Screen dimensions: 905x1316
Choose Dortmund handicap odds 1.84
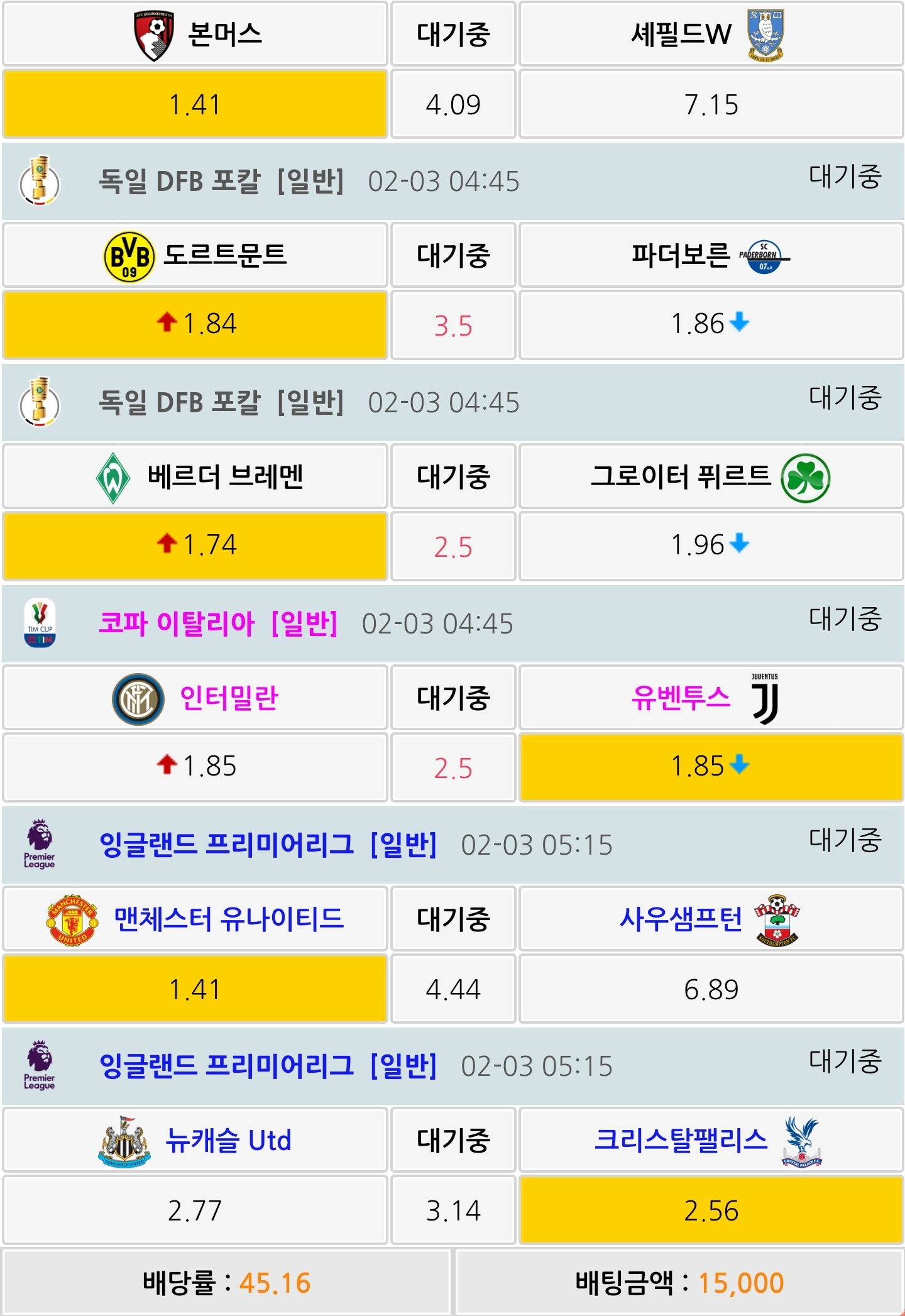[x=195, y=324]
